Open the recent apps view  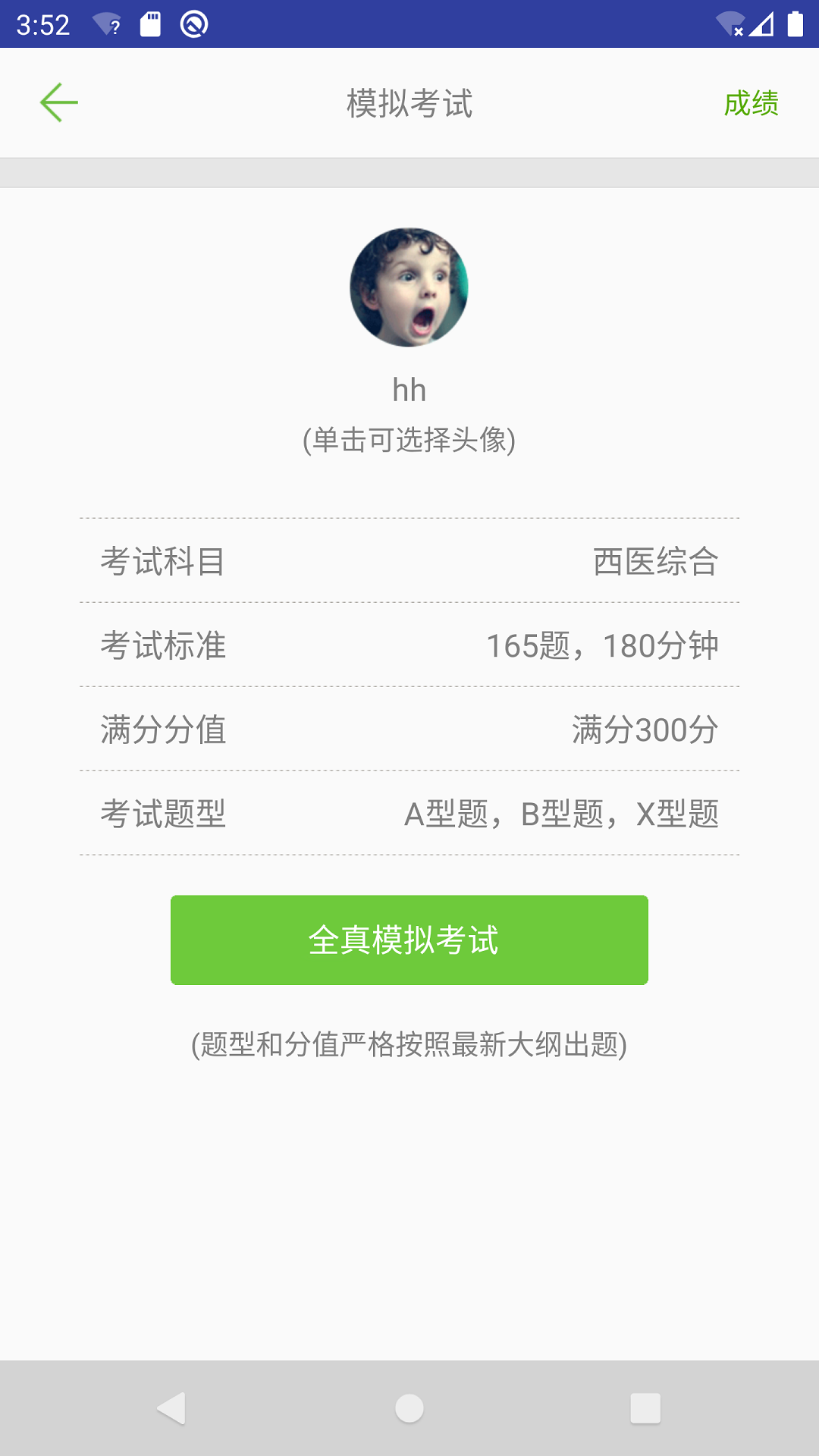pos(645,1408)
